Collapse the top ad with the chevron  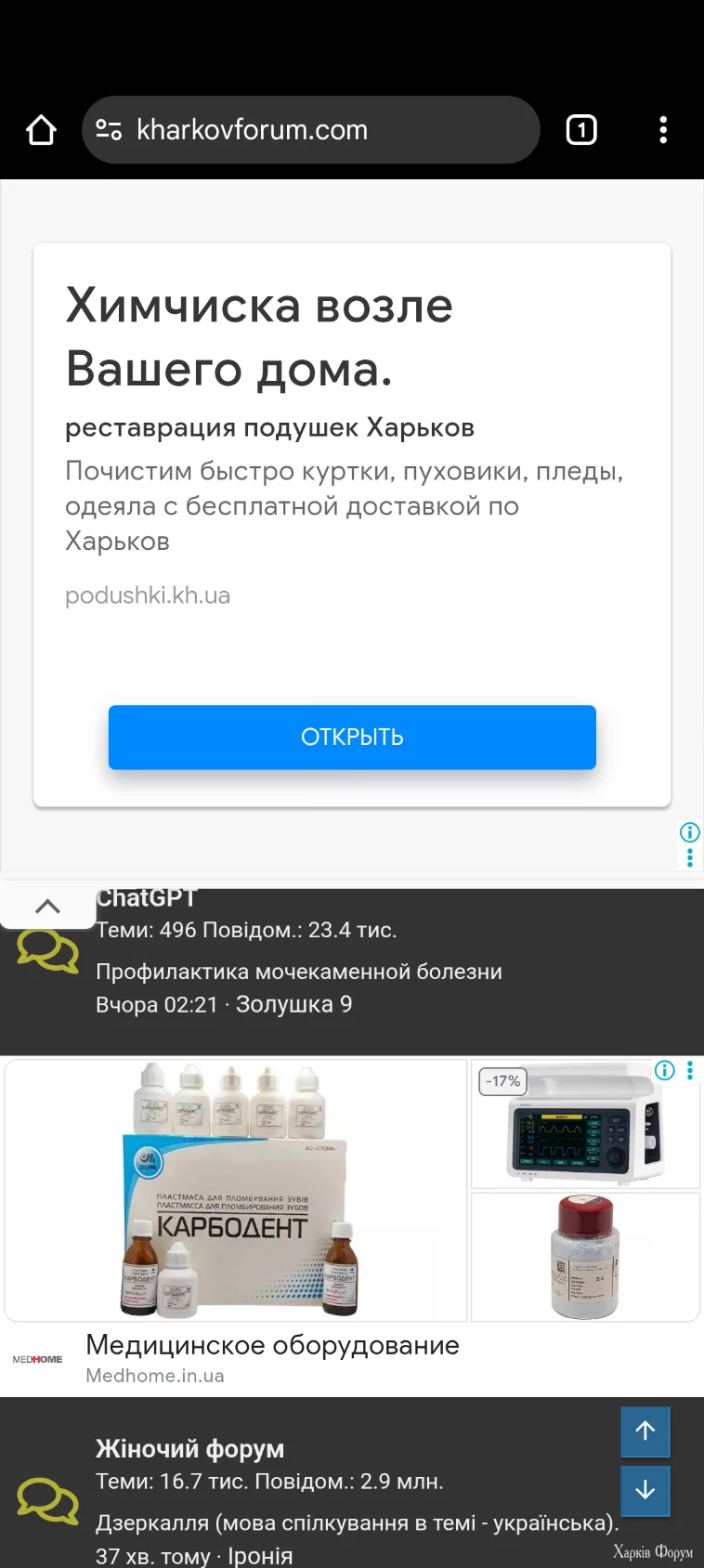pyautogui.click(x=47, y=907)
